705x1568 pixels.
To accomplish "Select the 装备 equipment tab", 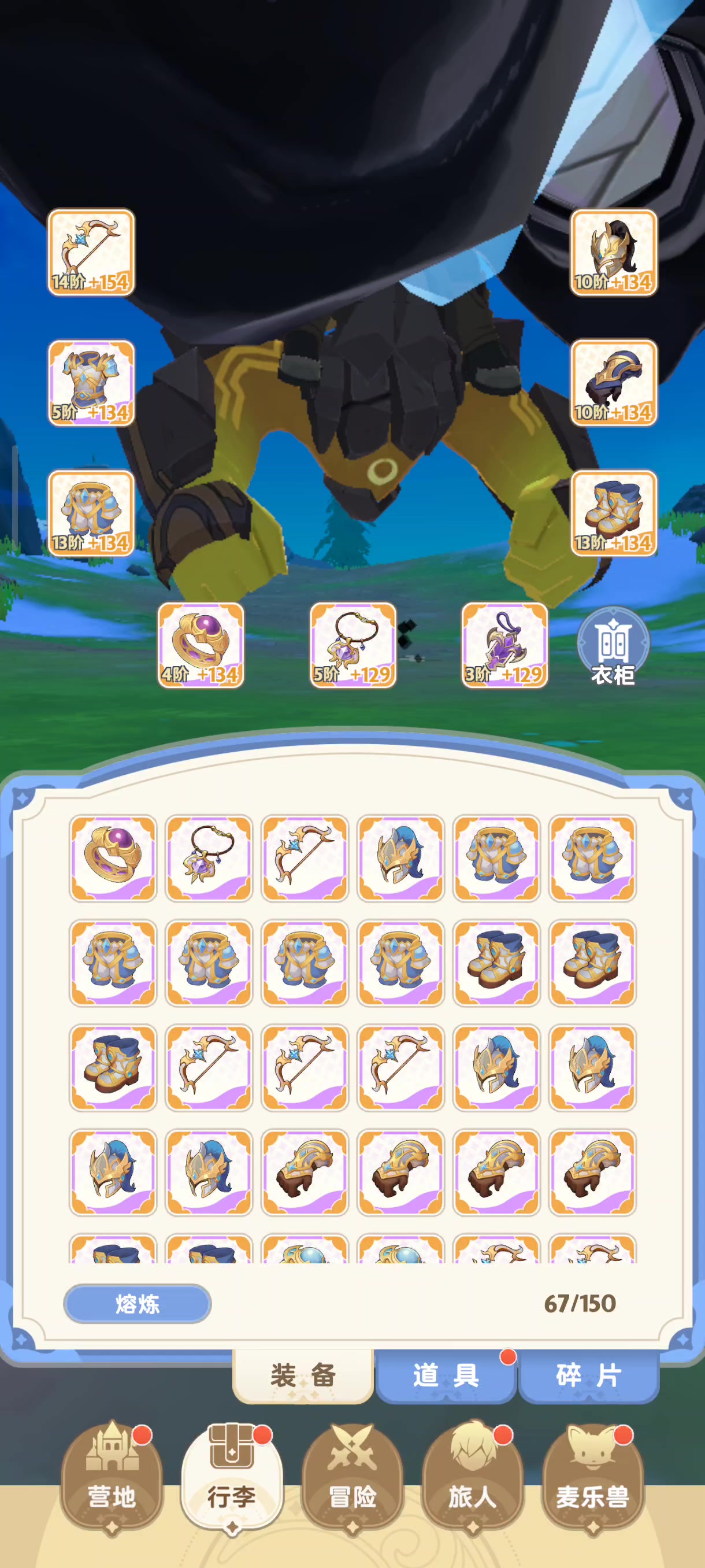I will click(303, 1375).
